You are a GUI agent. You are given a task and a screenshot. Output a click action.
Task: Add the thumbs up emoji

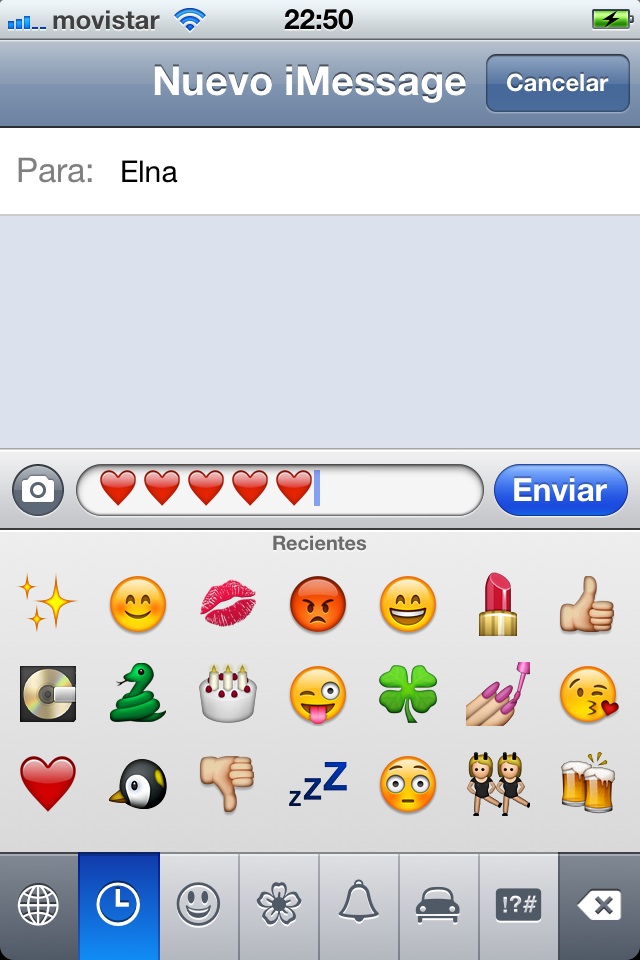(587, 604)
